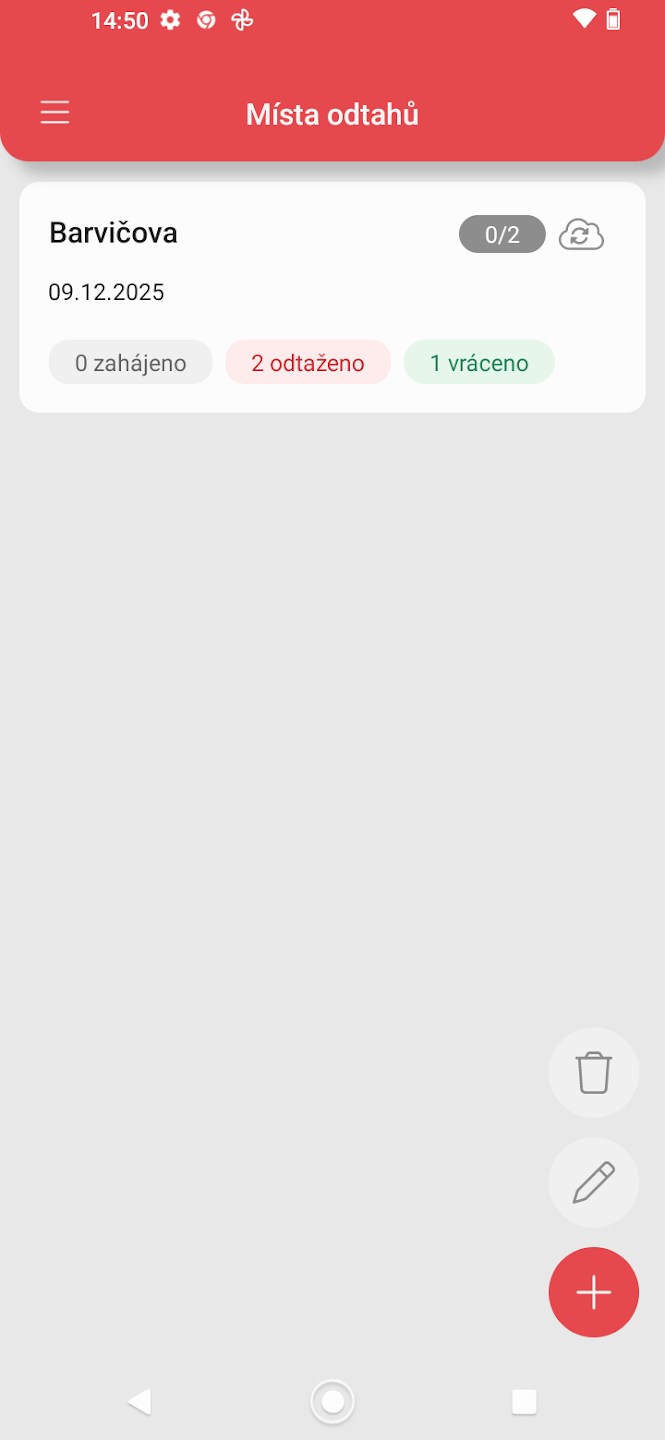Go to the home screen
665x1440 pixels.
coord(332,1402)
